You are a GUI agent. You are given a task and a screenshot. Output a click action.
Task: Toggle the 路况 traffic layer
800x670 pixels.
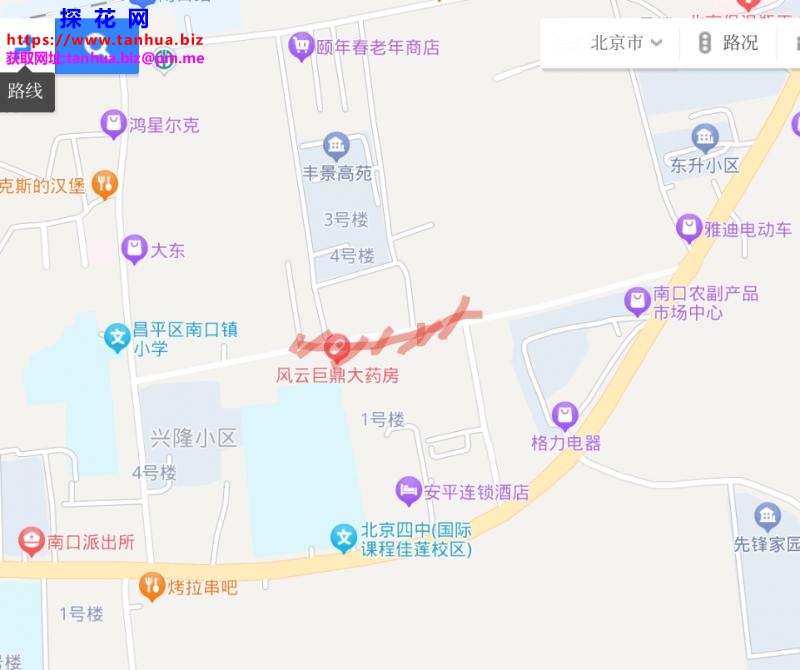pos(729,43)
